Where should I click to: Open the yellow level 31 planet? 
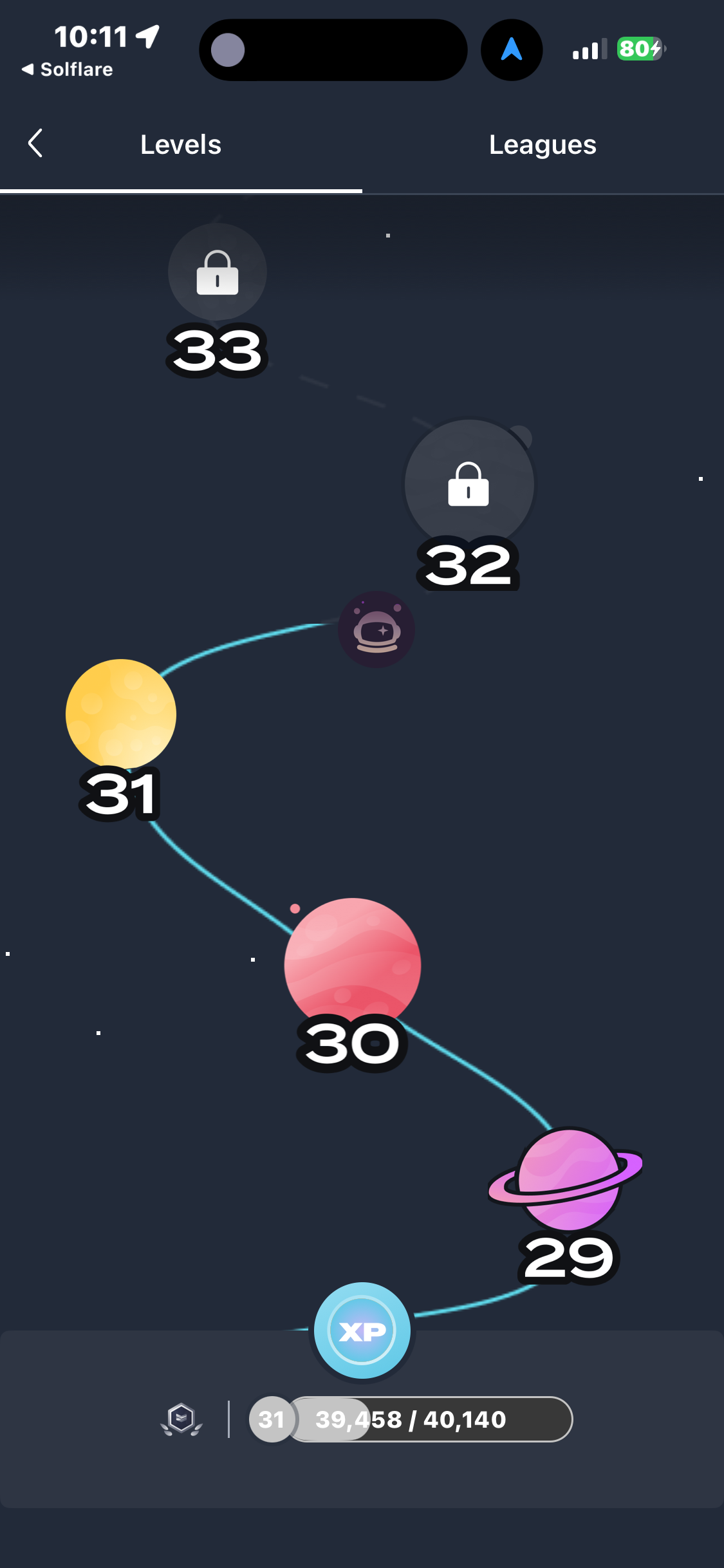(x=121, y=714)
